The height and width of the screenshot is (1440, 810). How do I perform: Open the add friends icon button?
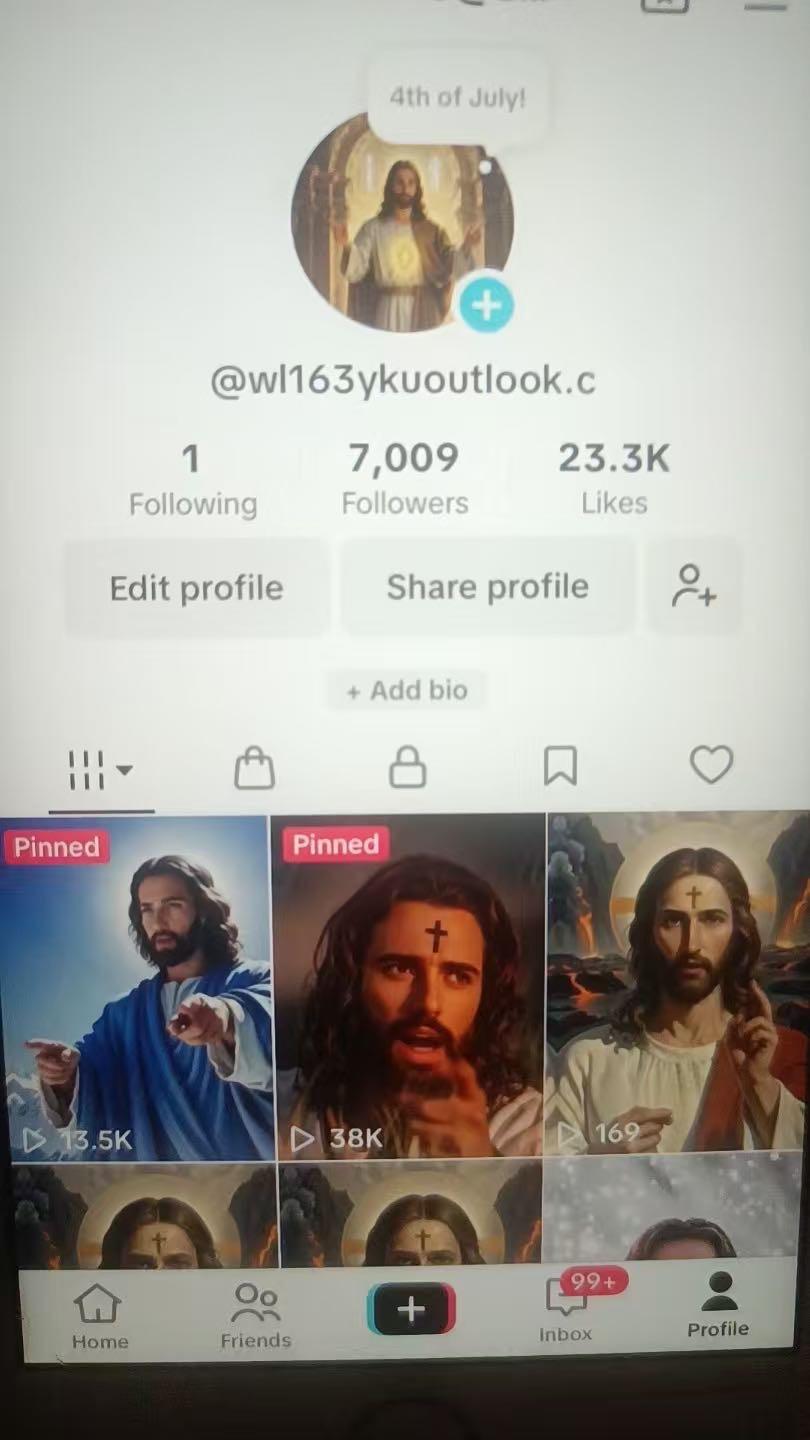(x=694, y=586)
